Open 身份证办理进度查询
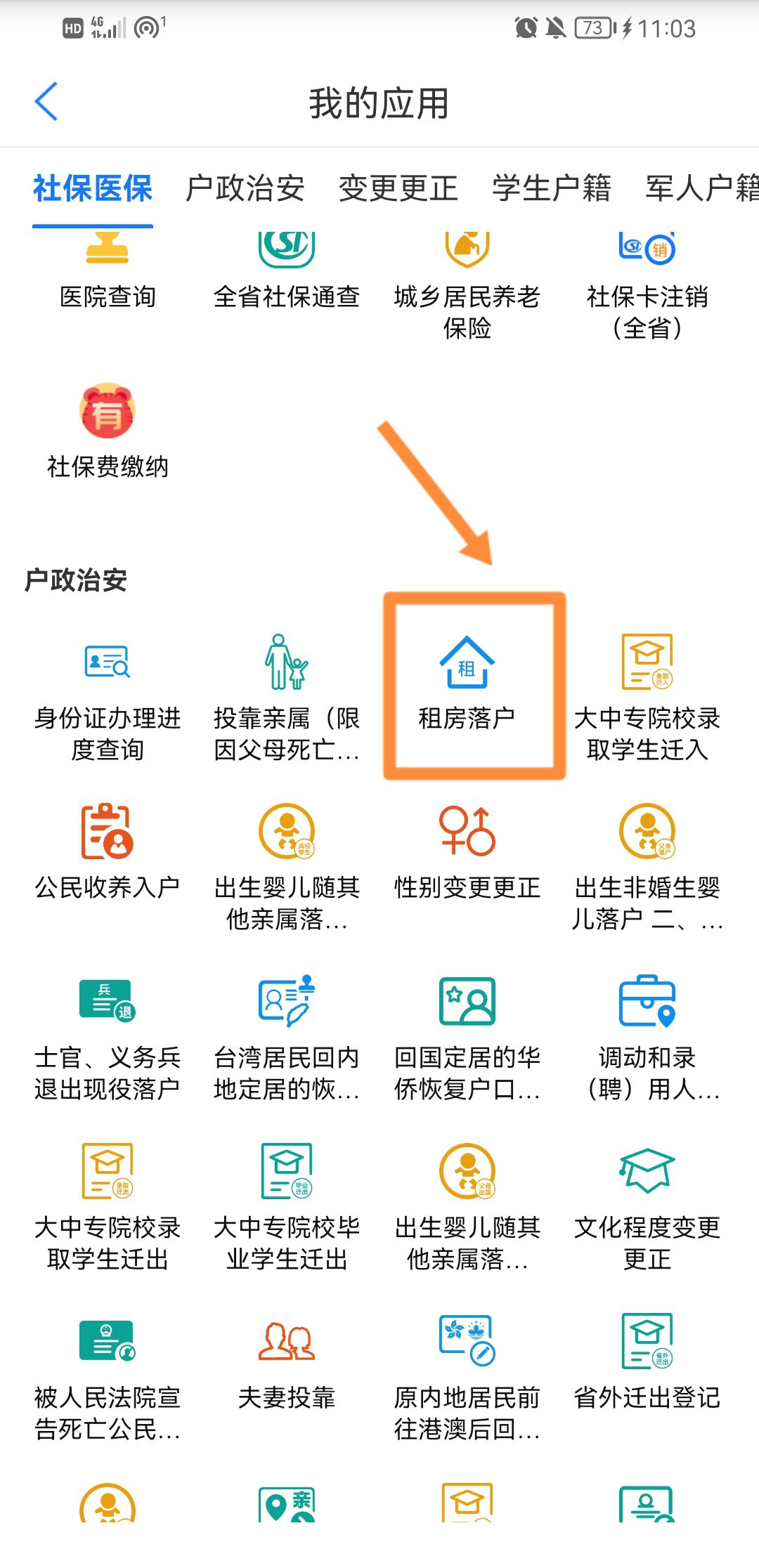This screenshot has height=1568, width=759. [x=107, y=695]
